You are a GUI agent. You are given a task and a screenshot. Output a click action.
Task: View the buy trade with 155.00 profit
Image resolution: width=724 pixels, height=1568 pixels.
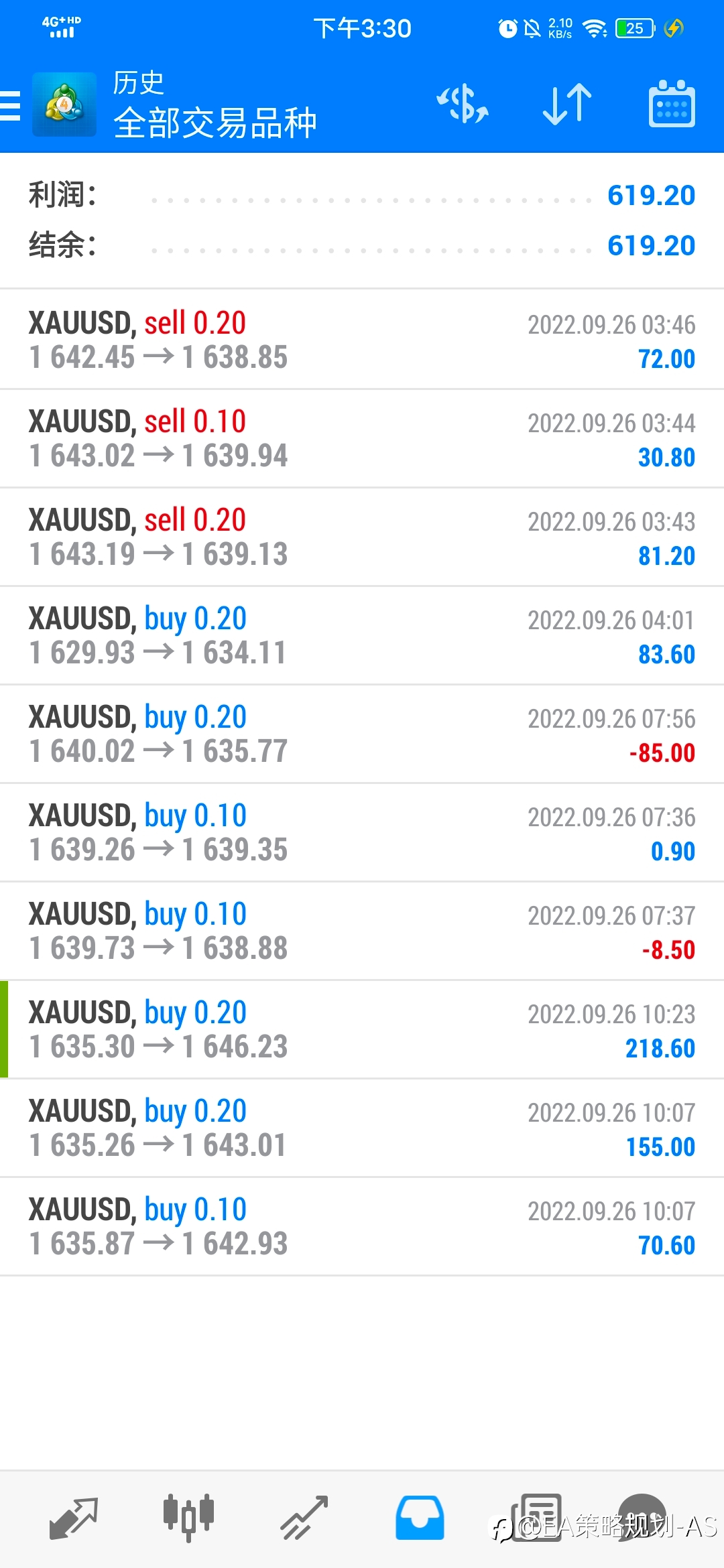point(362,1128)
